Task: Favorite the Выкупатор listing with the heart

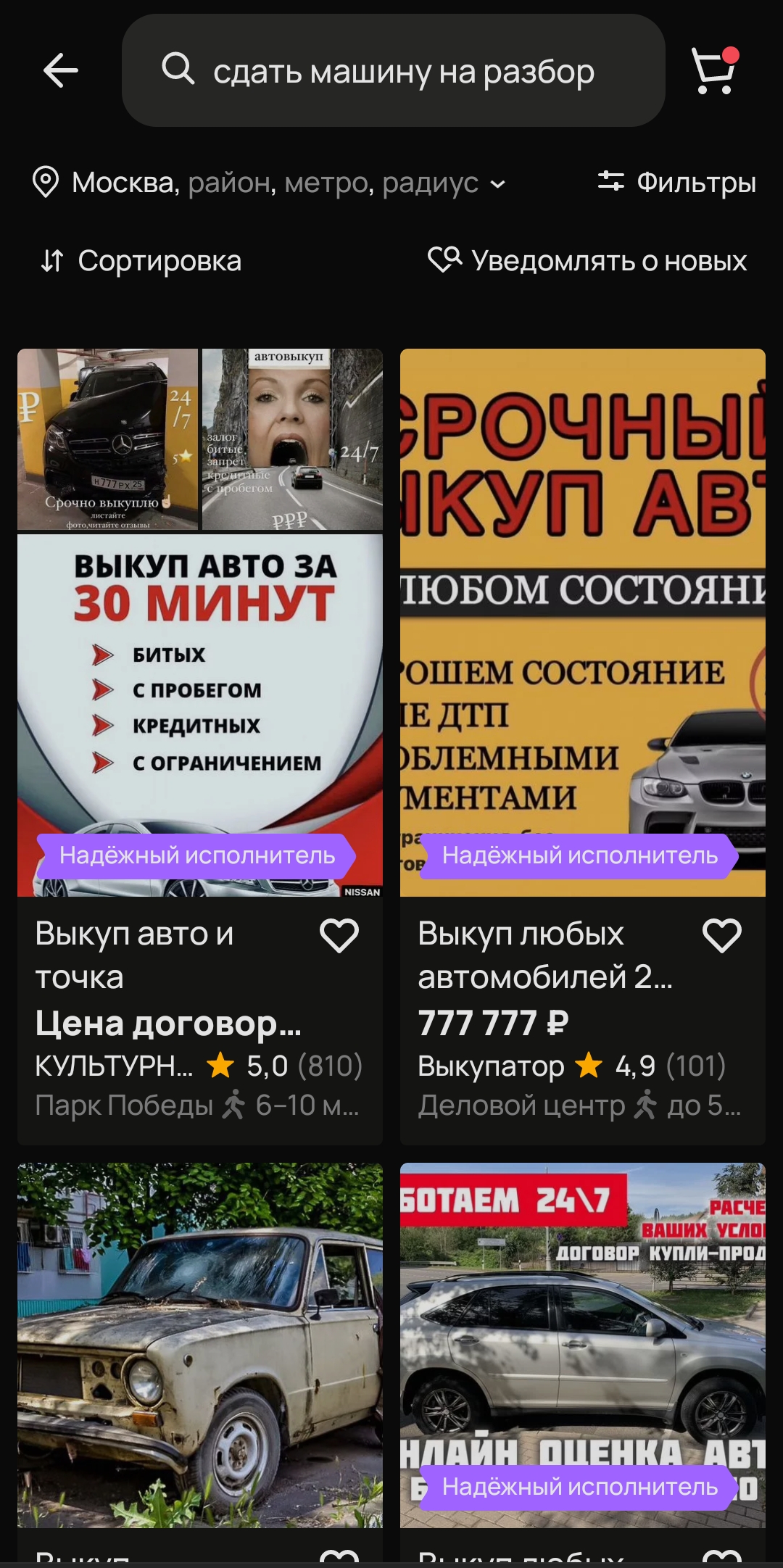Action: coord(722,935)
